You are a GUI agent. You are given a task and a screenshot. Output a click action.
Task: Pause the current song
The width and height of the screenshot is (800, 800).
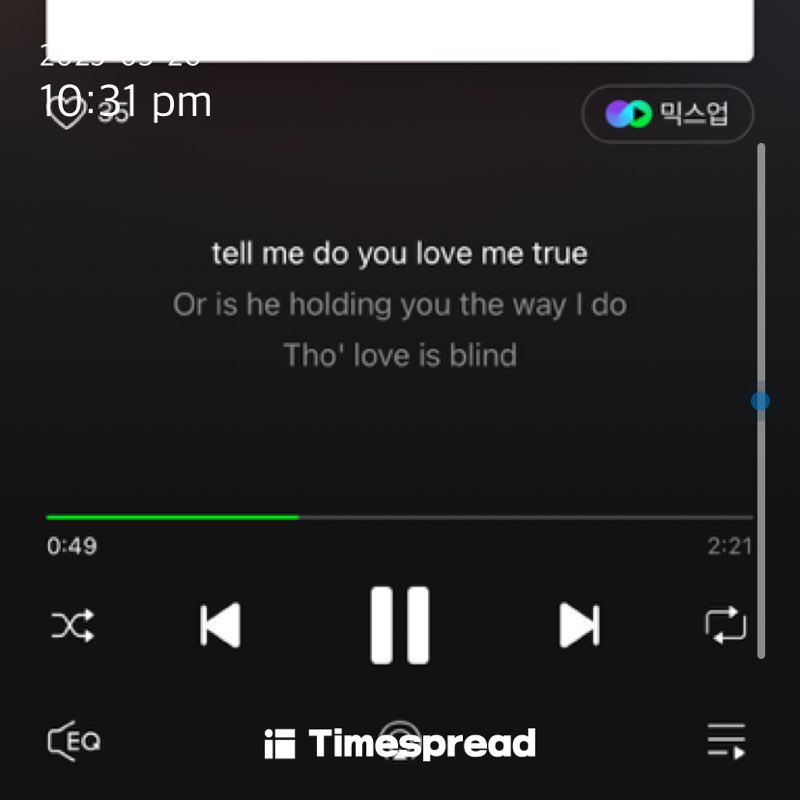click(400, 625)
